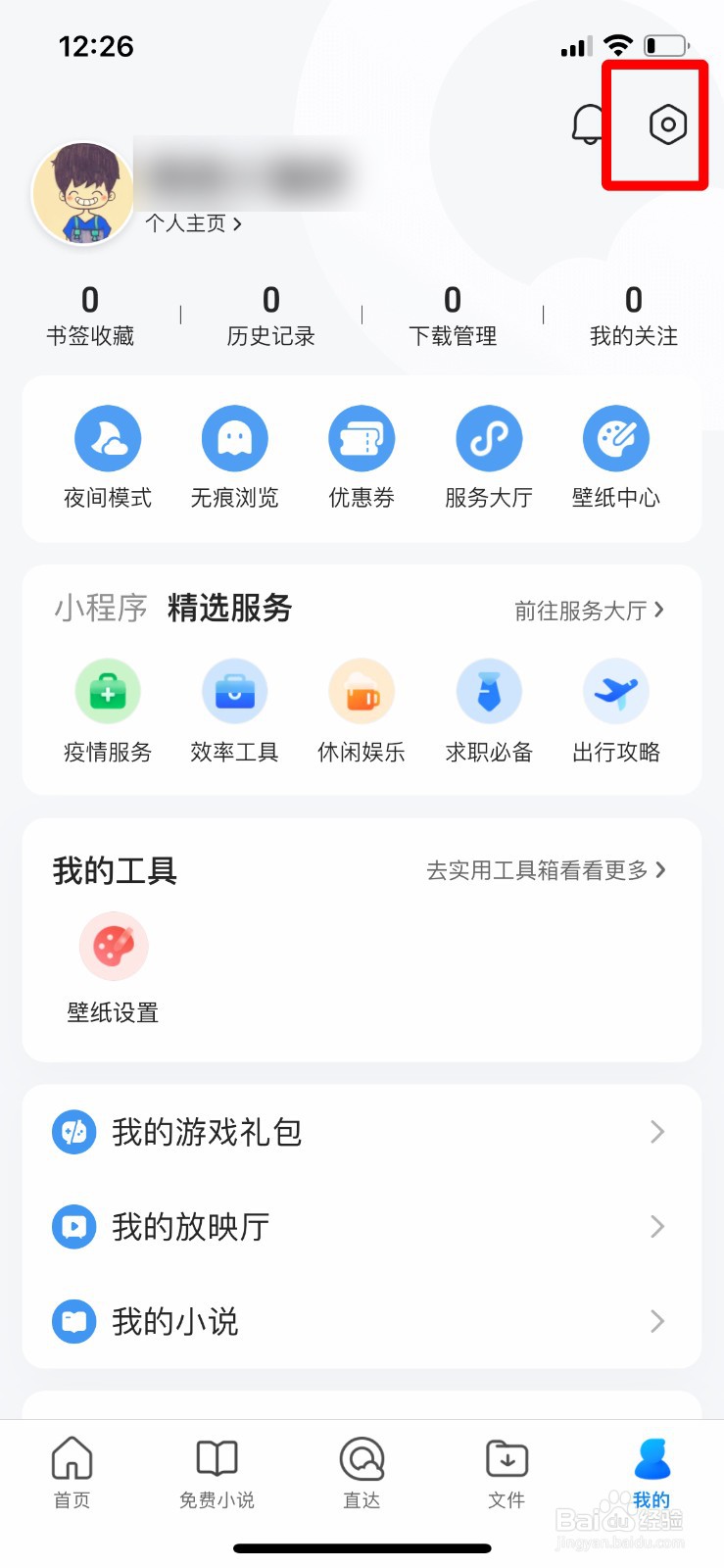Turn on 无痕浏览 incognito browsing
Viewport: 724px width, 1568px height.
(x=234, y=458)
